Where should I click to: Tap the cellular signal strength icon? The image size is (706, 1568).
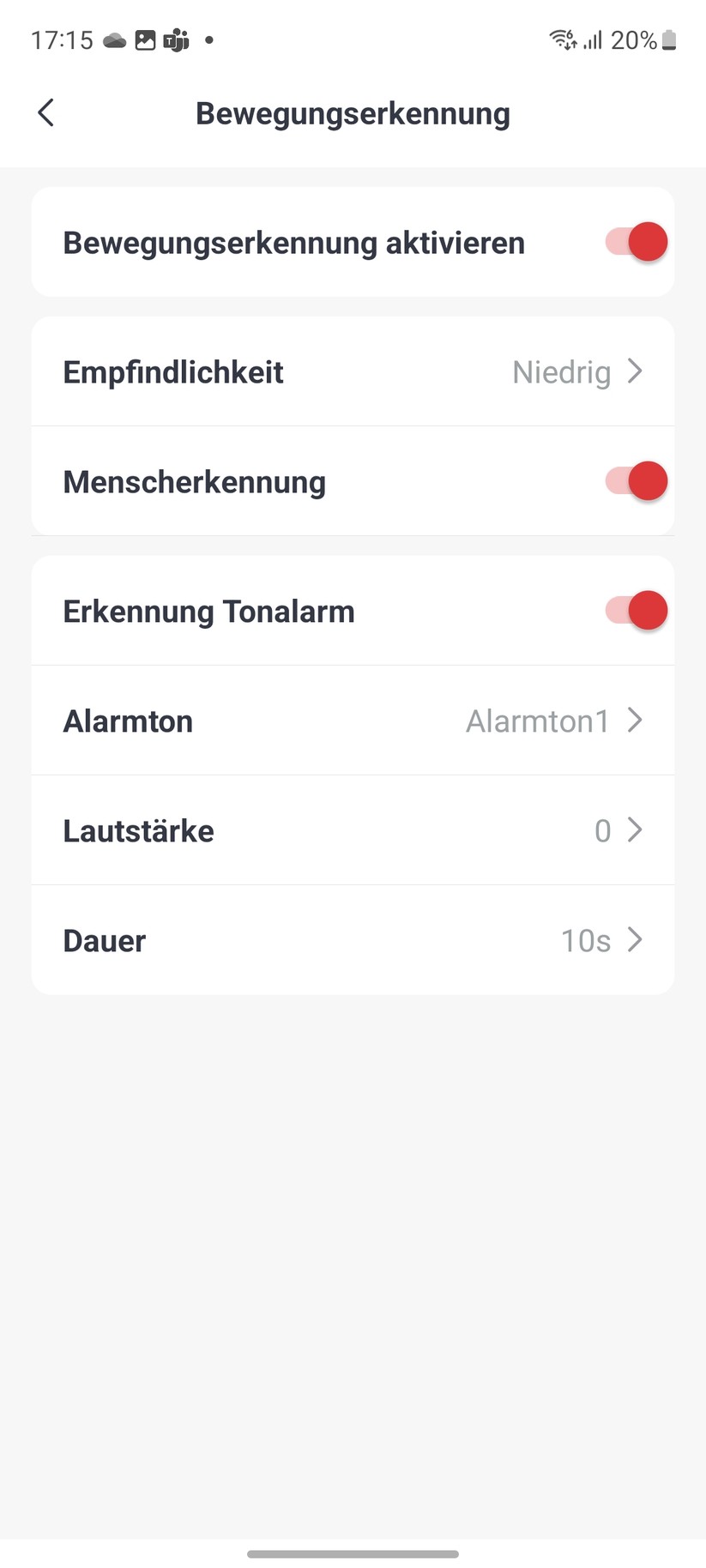pos(591,39)
